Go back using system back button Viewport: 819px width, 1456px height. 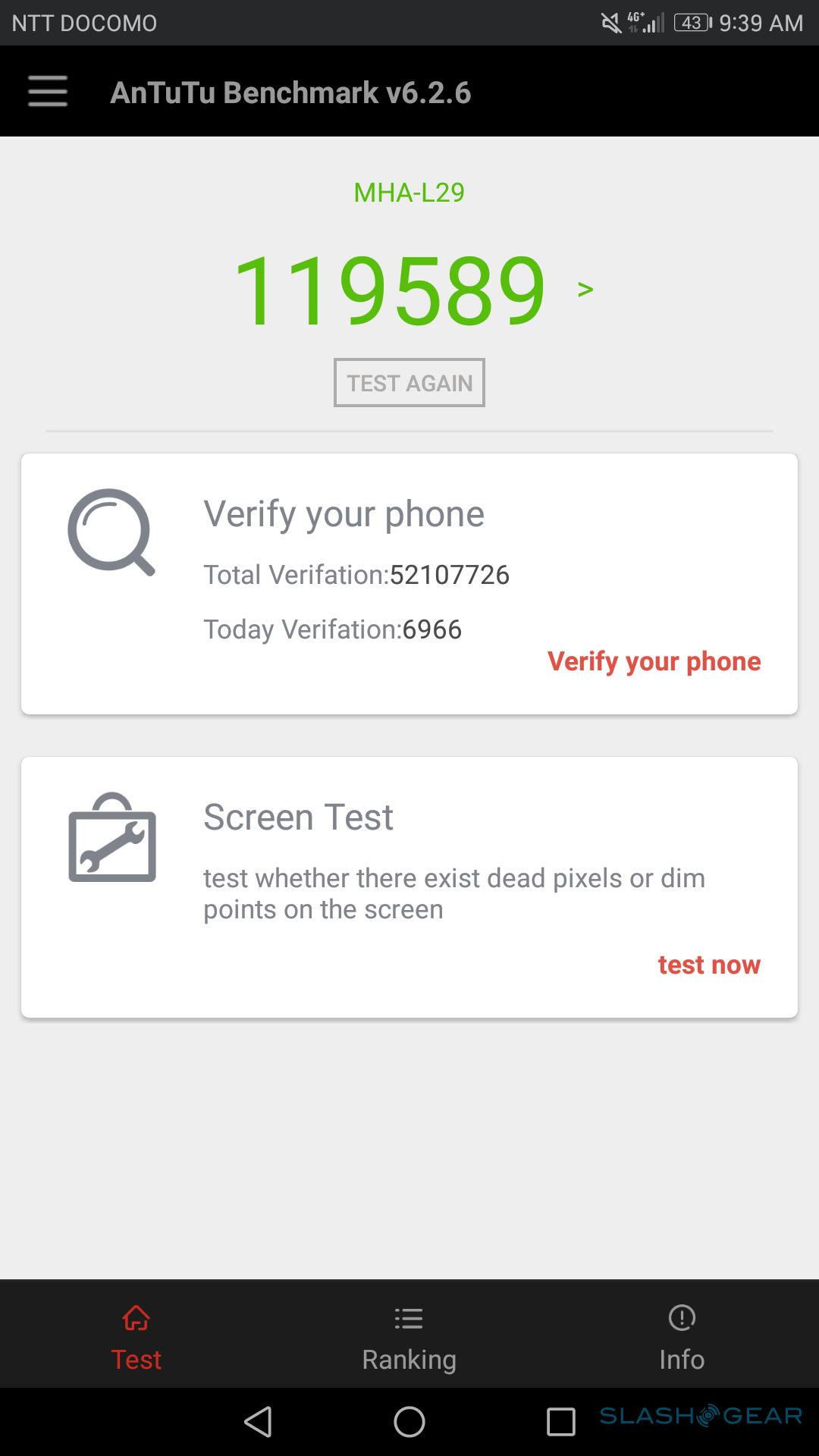tap(259, 1422)
